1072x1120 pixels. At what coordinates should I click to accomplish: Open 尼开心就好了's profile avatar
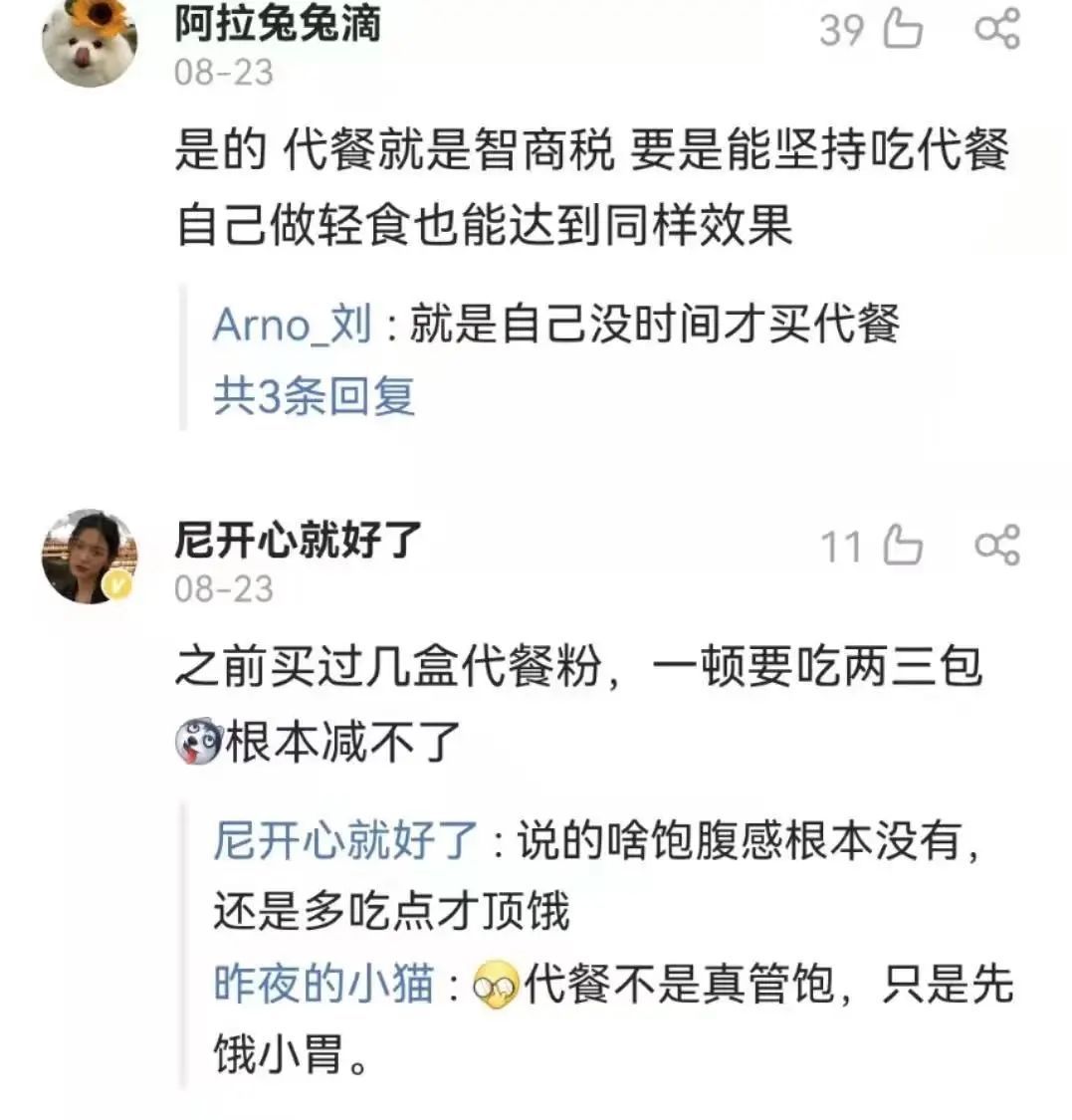(90, 558)
